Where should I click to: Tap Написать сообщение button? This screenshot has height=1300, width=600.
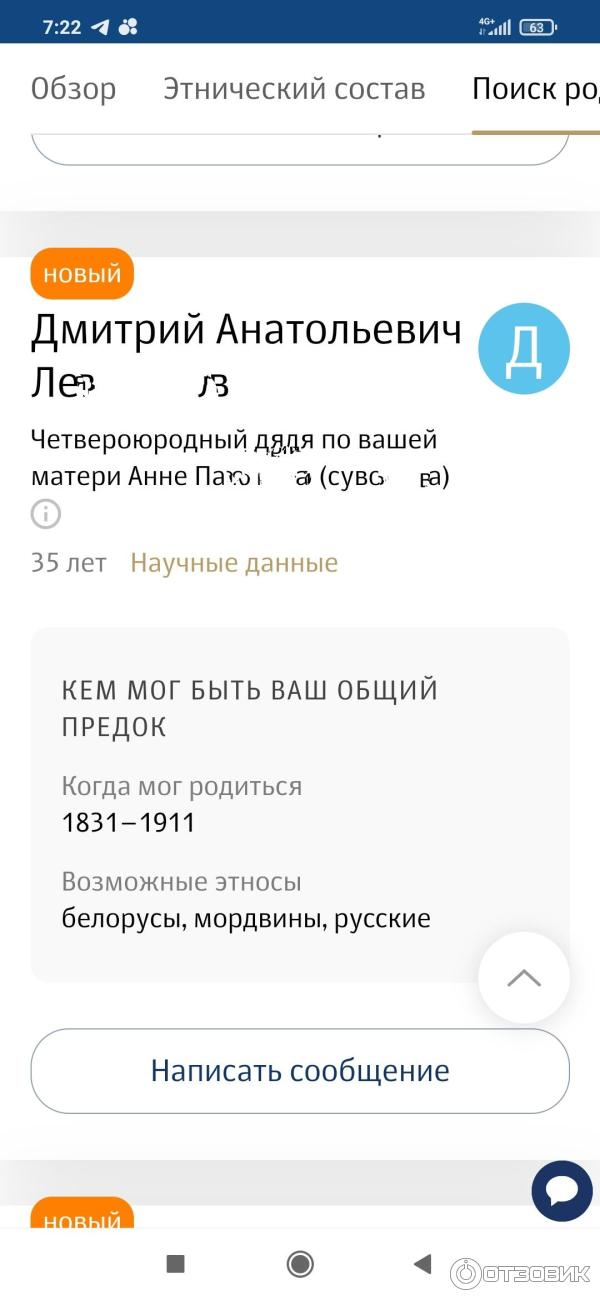300,1071
